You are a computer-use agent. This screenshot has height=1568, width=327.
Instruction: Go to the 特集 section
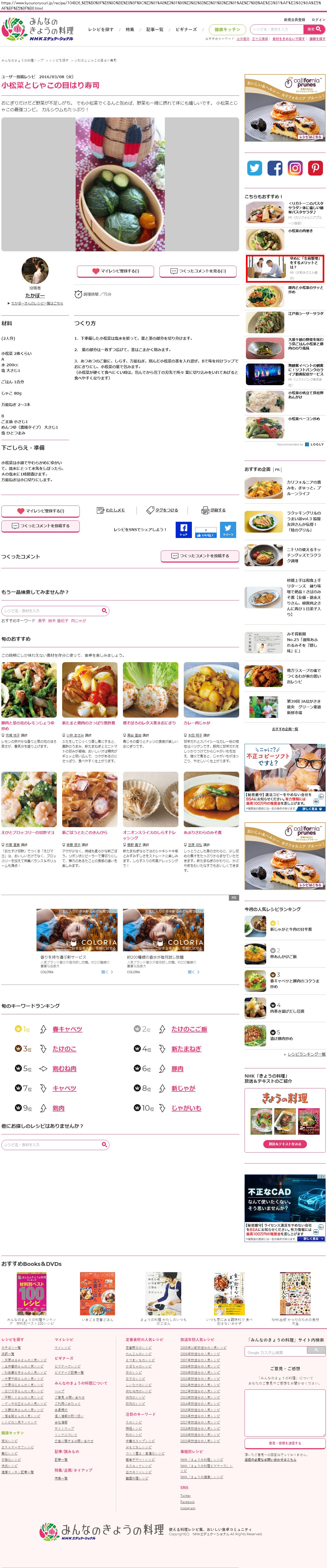(x=129, y=29)
